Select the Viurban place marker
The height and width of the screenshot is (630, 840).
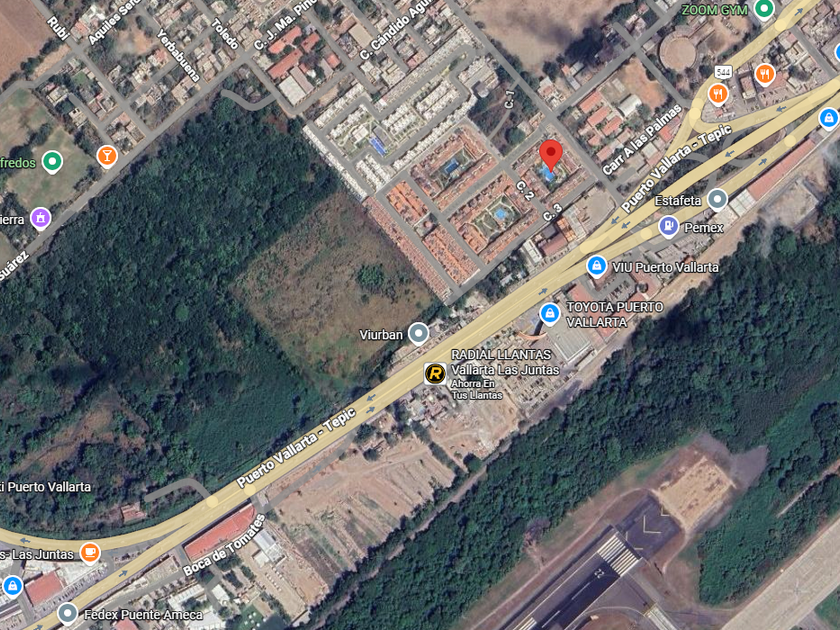click(419, 334)
